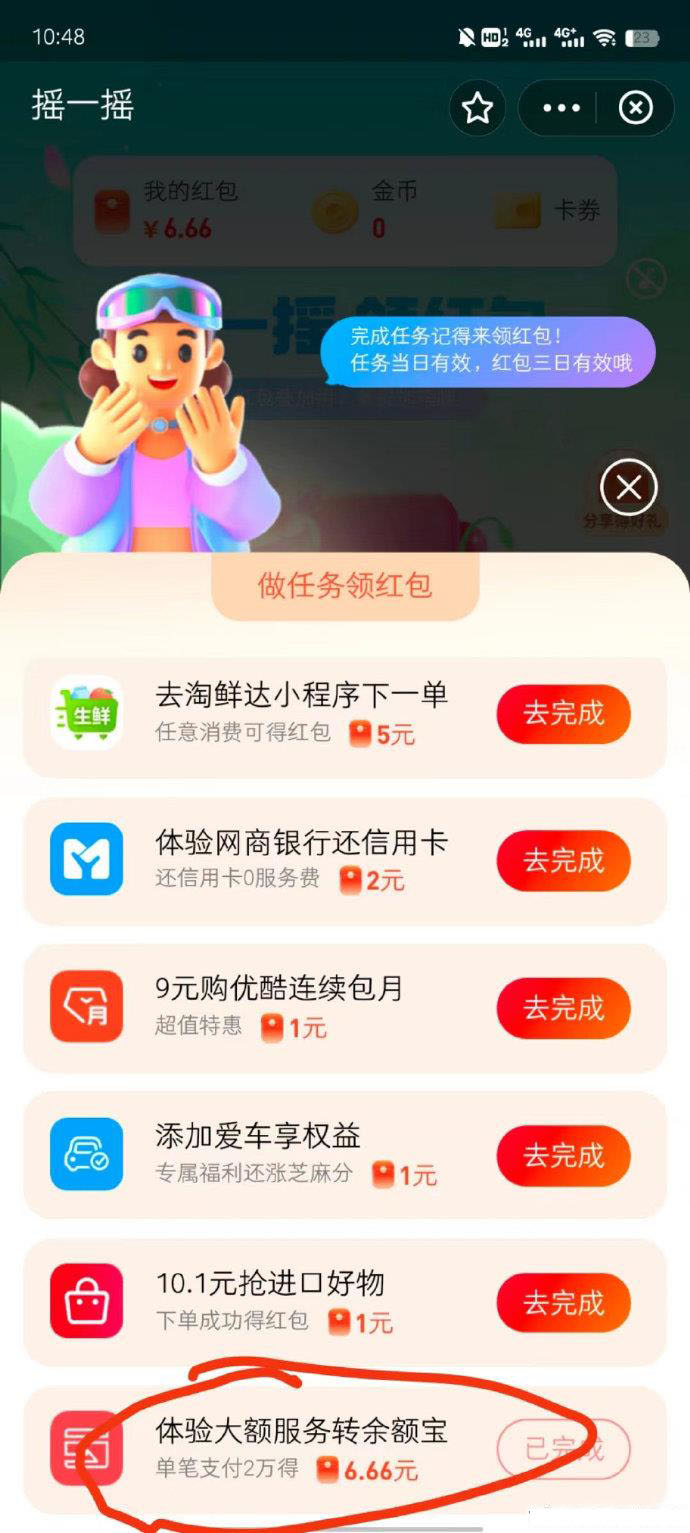Viewport: 690px width, 1533px height.
Task: Tap 已完成 on 体验大额服务转余额宝
Action: 564,1449
